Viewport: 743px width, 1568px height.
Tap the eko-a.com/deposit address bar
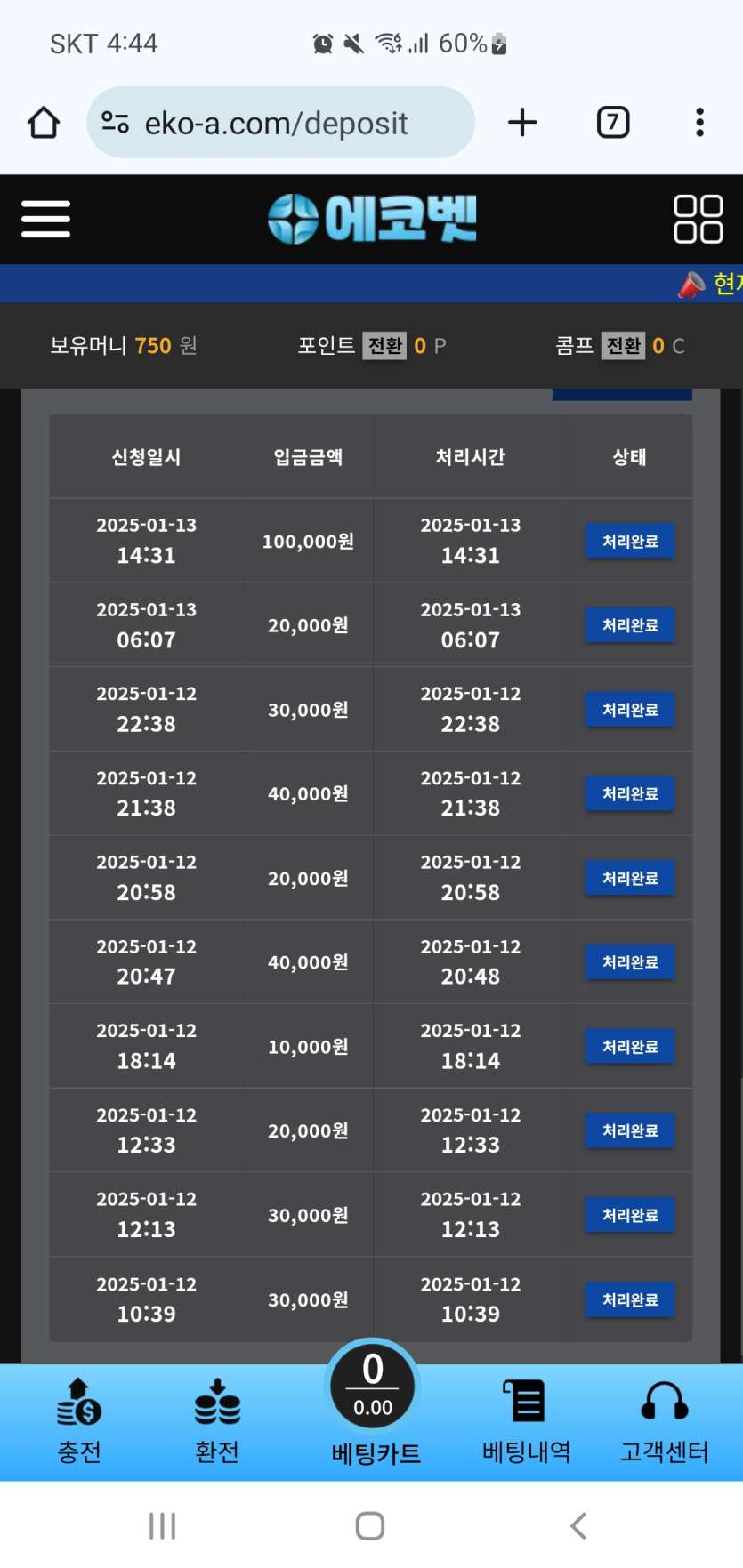(280, 123)
